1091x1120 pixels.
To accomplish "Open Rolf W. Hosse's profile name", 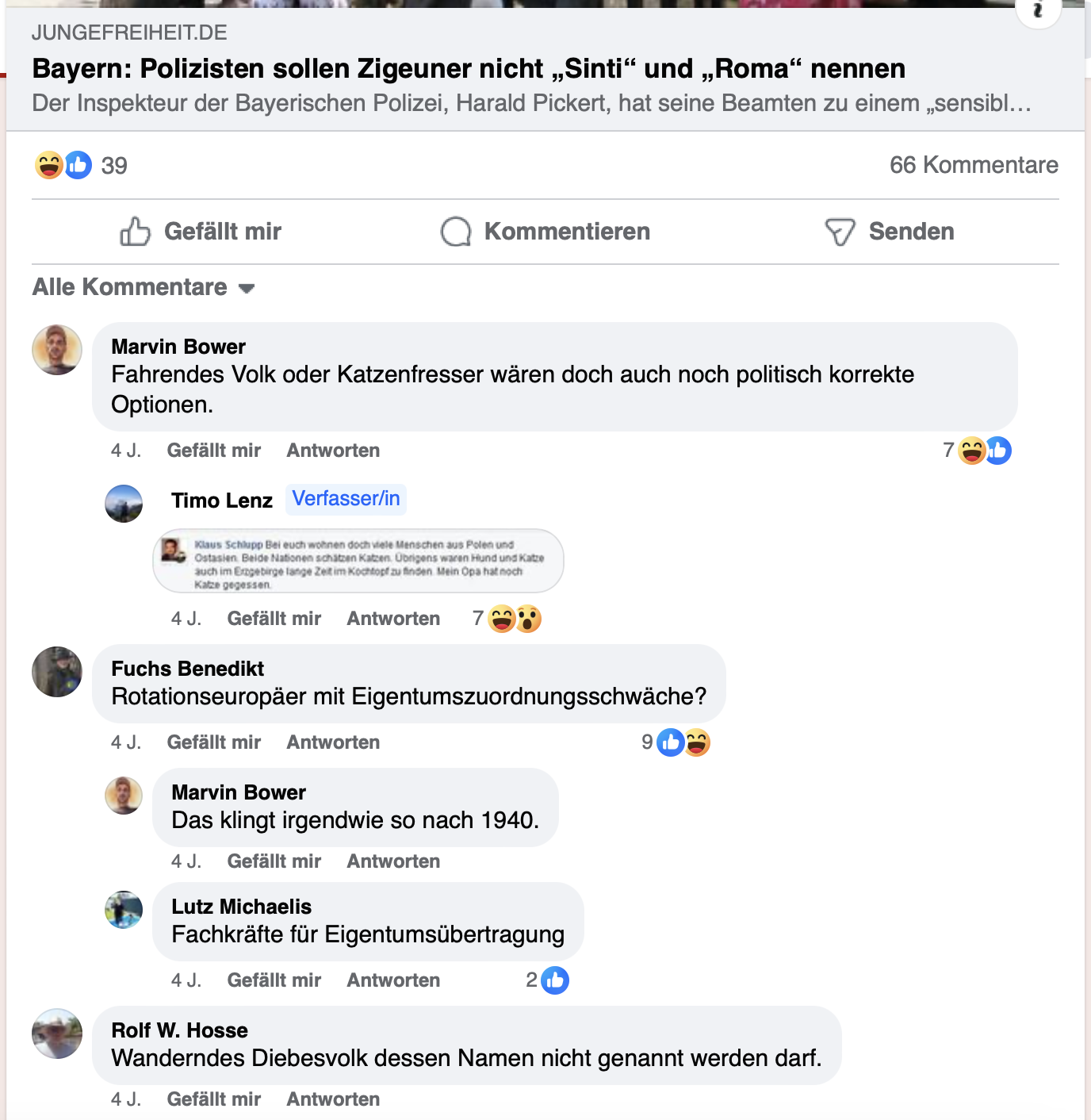I will pos(179,1030).
